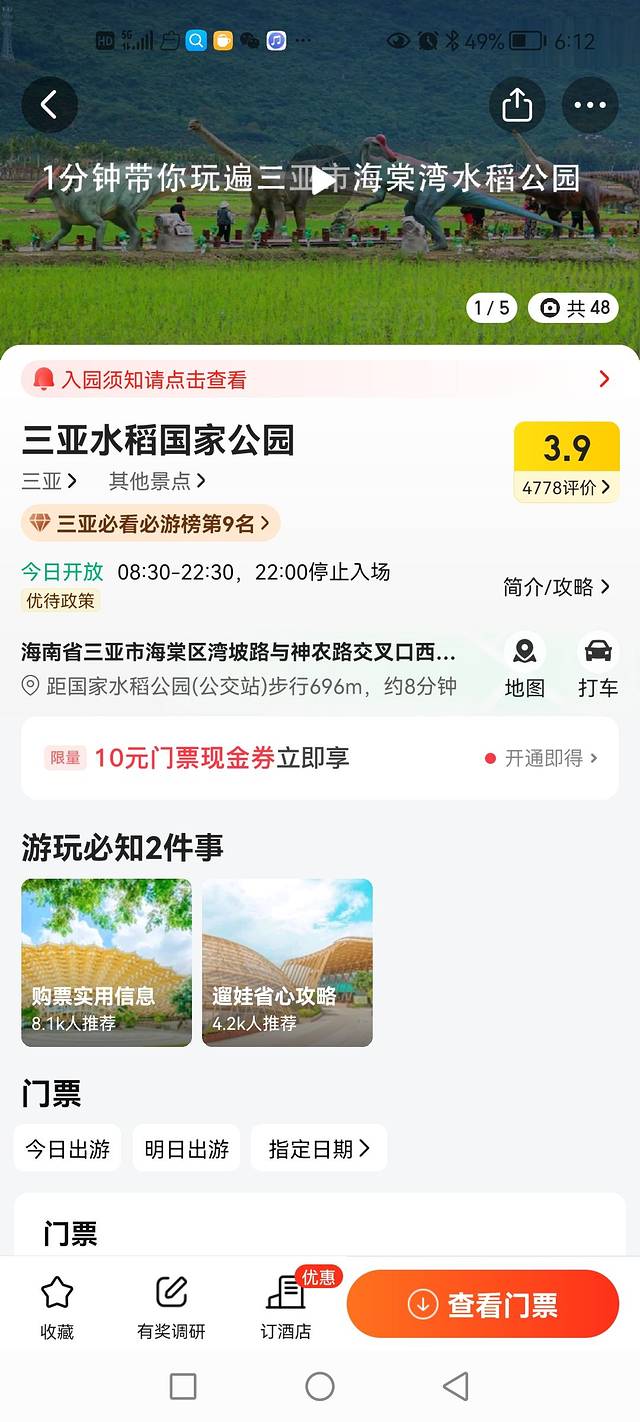This screenshot has width=640, height=1422.
Task: Choose a date via 指定日期
Action: coord(318,1149)
